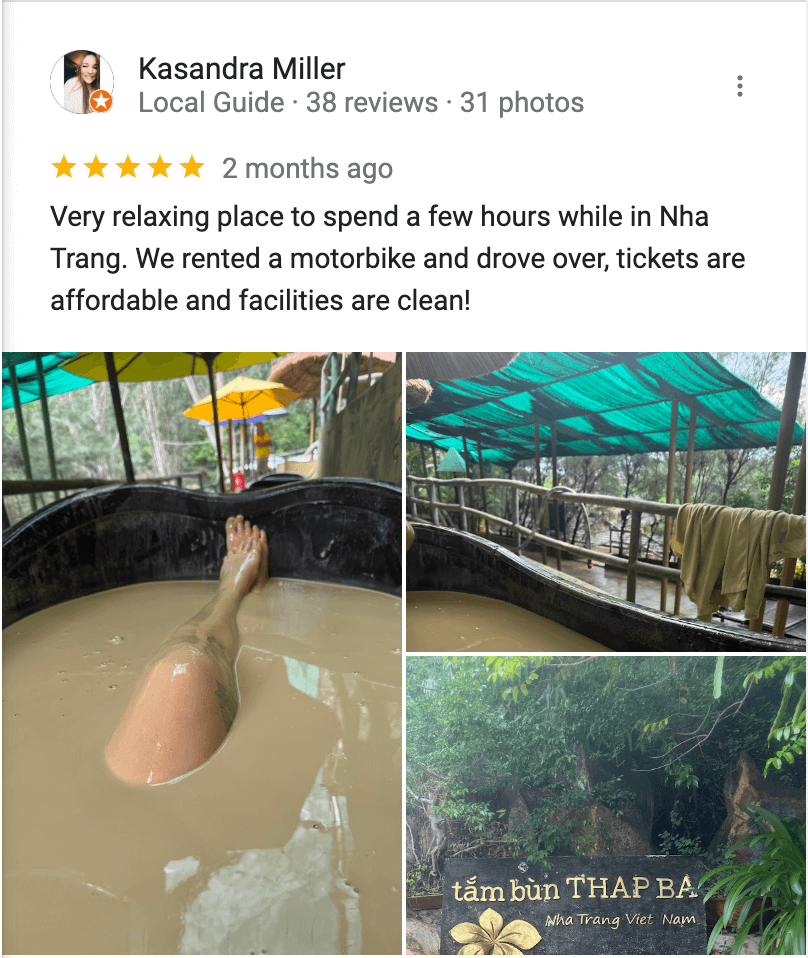The image size is (808, 958).
Task: View the photo of the green canopy tub
Action: 605,502
